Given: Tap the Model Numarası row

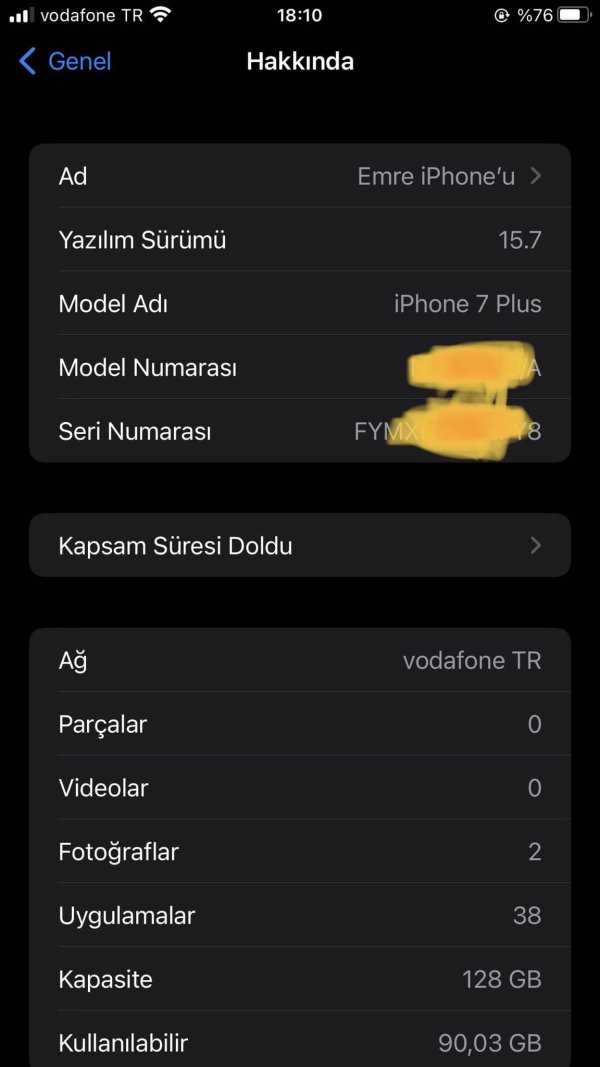Looking at the screenshot, I should (300, 368).
